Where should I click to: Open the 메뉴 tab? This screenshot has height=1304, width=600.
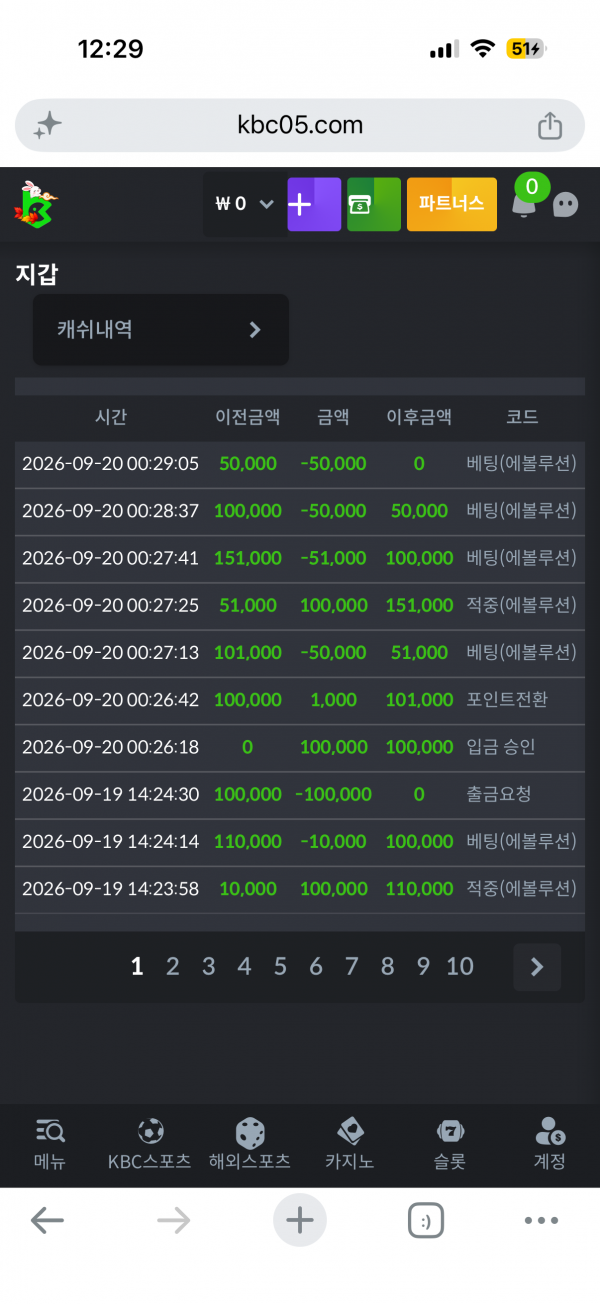50,1145
